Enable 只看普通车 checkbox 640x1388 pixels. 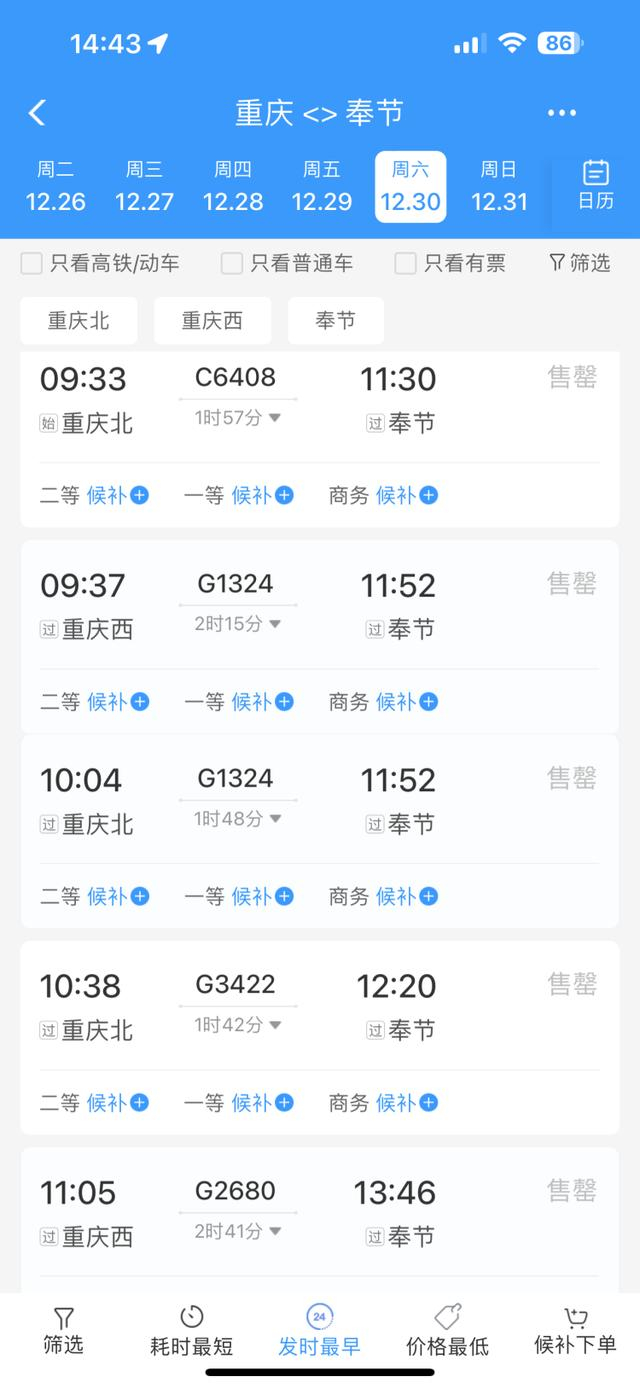232,263
